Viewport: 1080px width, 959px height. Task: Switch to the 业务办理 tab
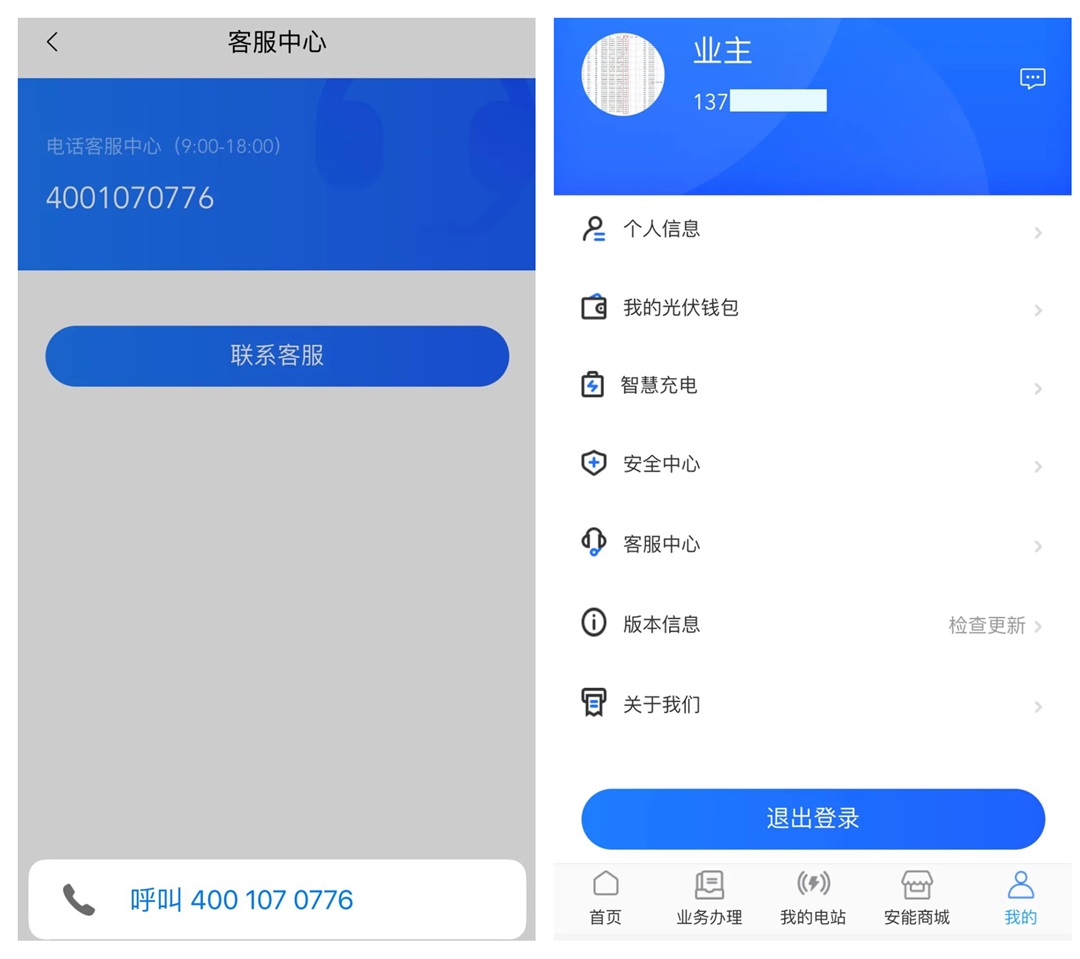(709, 897)
